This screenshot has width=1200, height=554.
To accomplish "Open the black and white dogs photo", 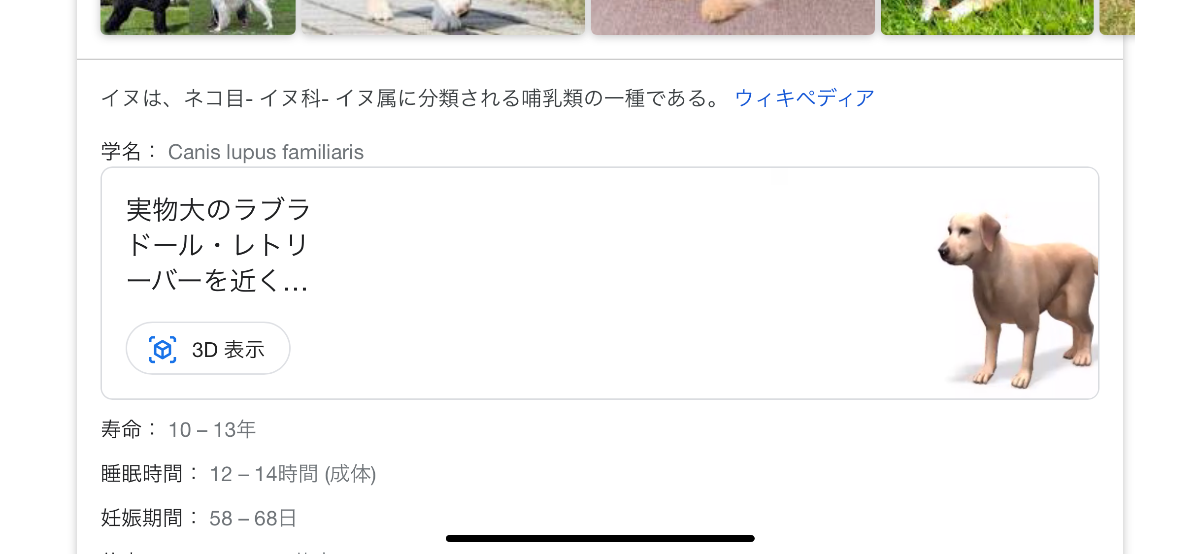I will pos(198,17).
